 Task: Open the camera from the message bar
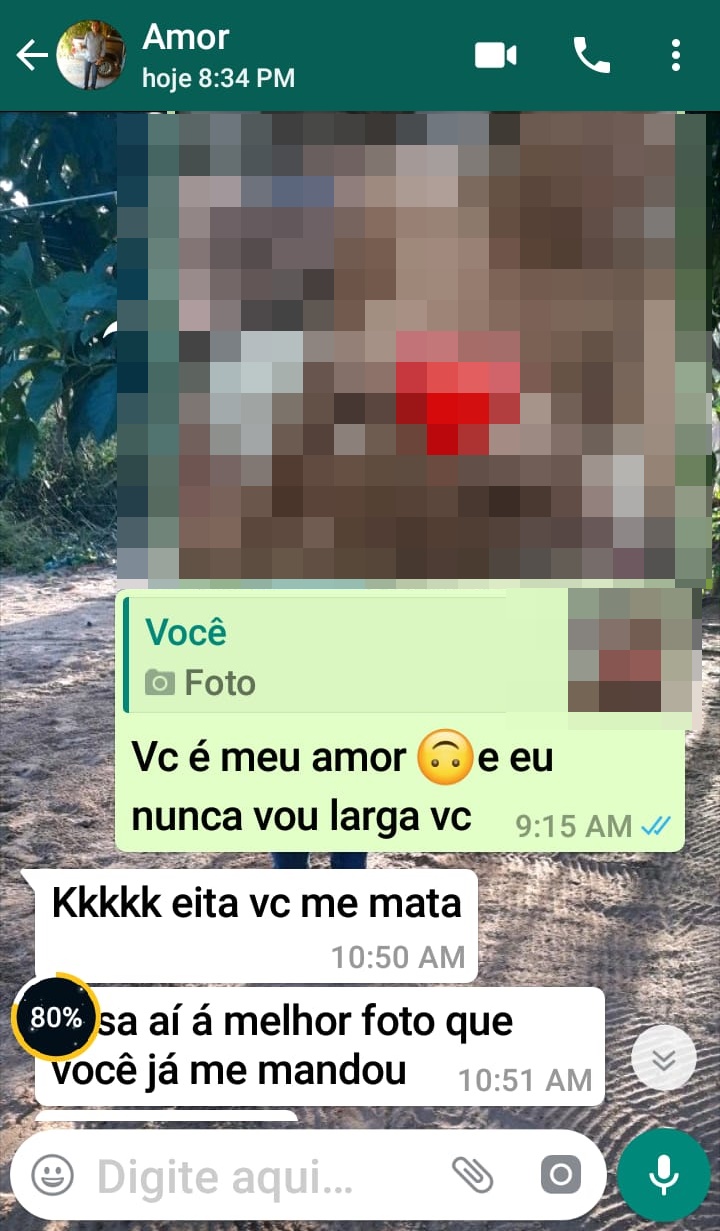pyautogui.click(x=561, y=1175)
